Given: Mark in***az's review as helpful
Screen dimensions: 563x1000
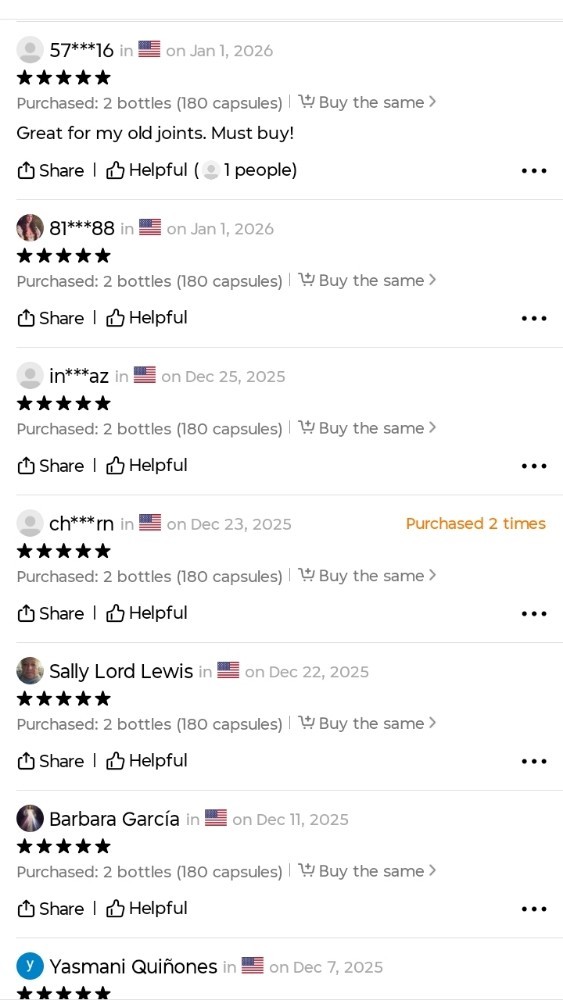Looking at the screenshot, I should pyautogui.click(x=147, y=466).
